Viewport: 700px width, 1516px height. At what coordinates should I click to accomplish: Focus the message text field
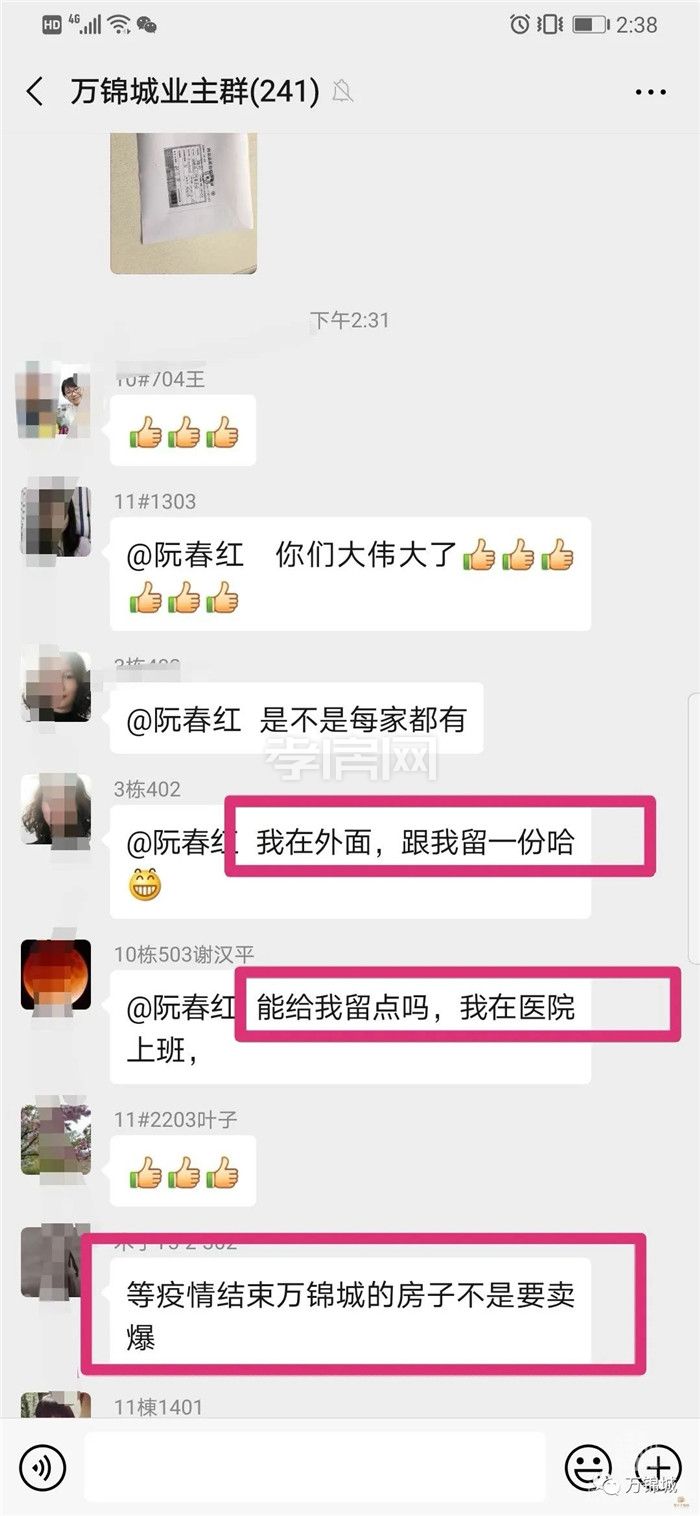coord(315,1467)
